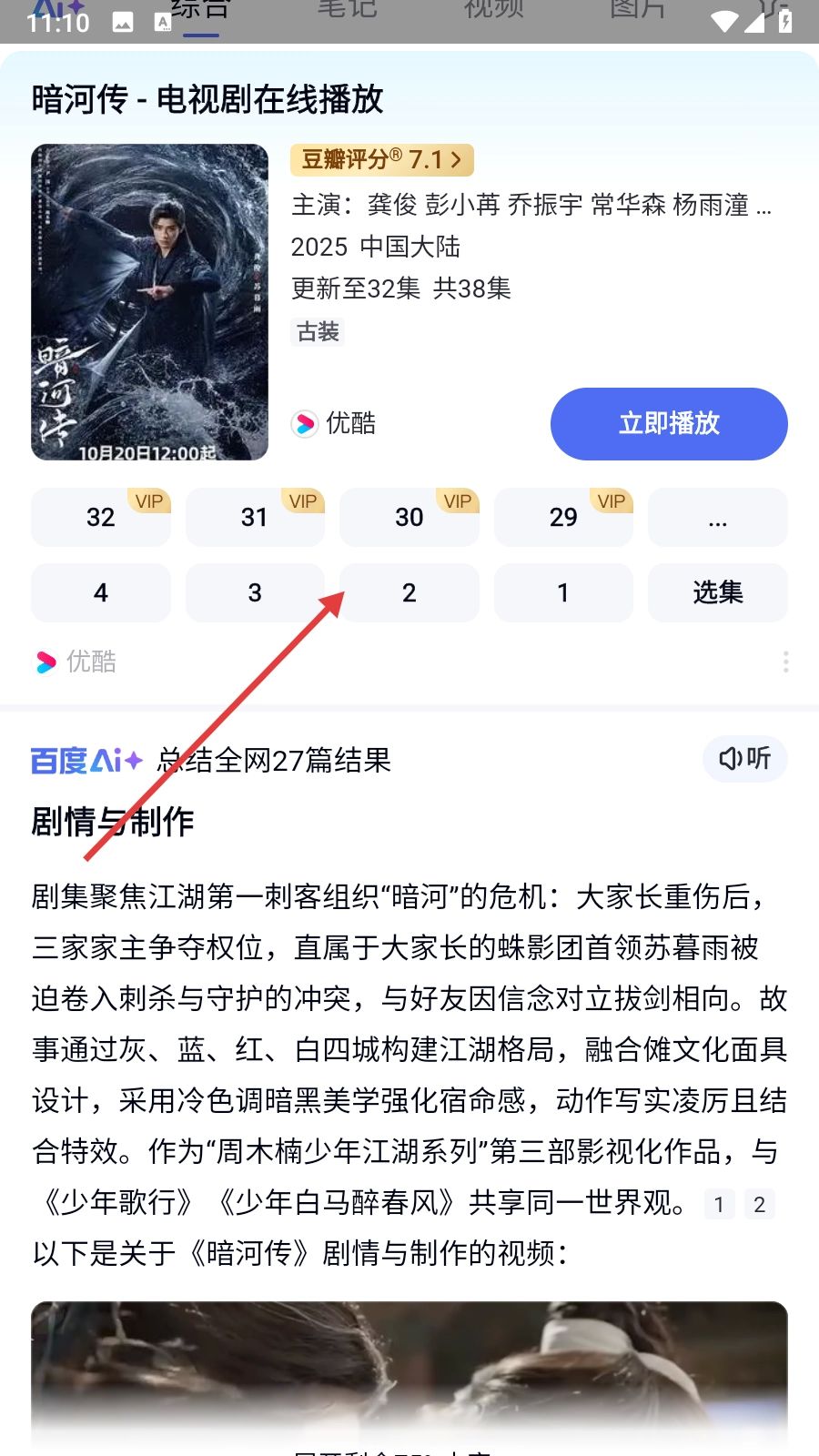Viewport: 819px width, 1456px height.
Task: Tap the 听 listen icon for the AI summary
Action: click(744, 758)
